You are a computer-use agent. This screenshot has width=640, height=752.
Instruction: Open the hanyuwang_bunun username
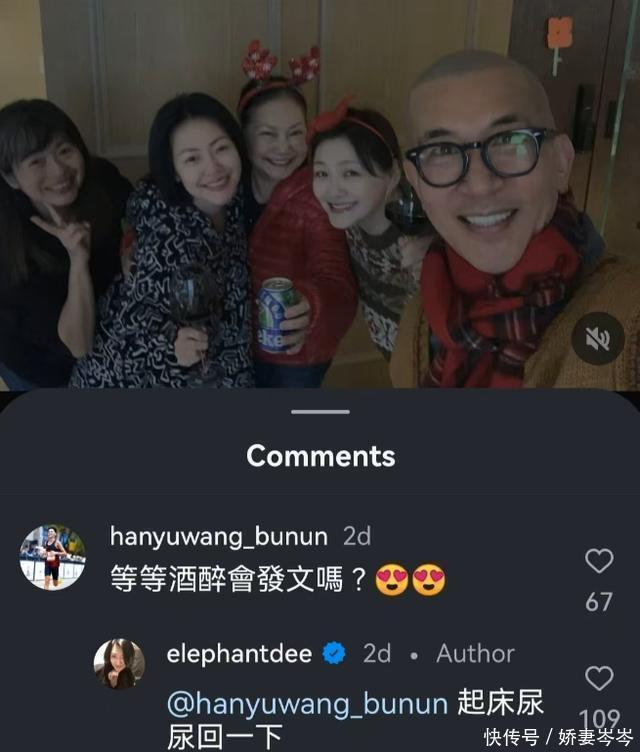click(x=218, y=536)
